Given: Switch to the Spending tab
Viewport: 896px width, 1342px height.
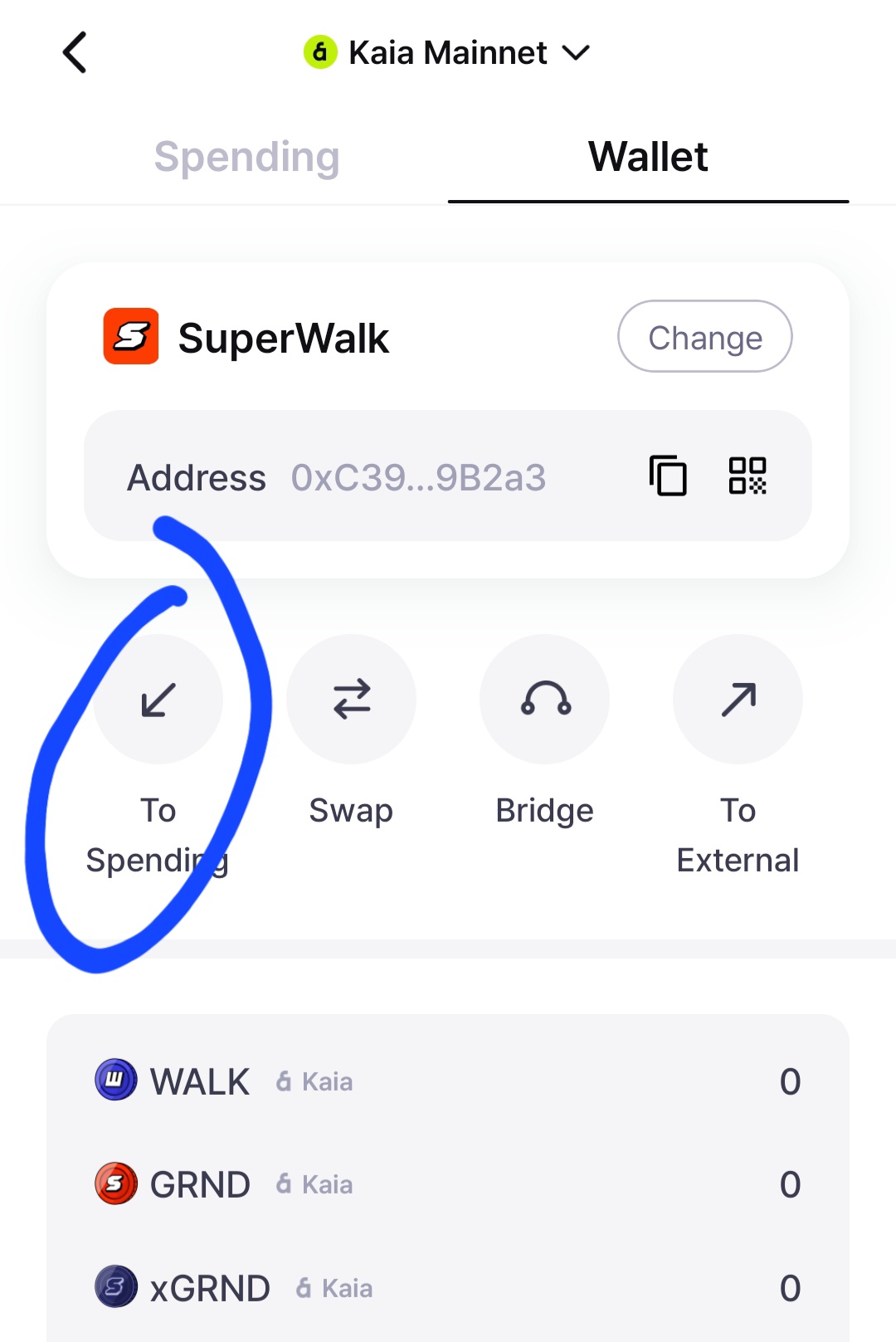Looking at the screenshot, I should (x=246, y=157).
